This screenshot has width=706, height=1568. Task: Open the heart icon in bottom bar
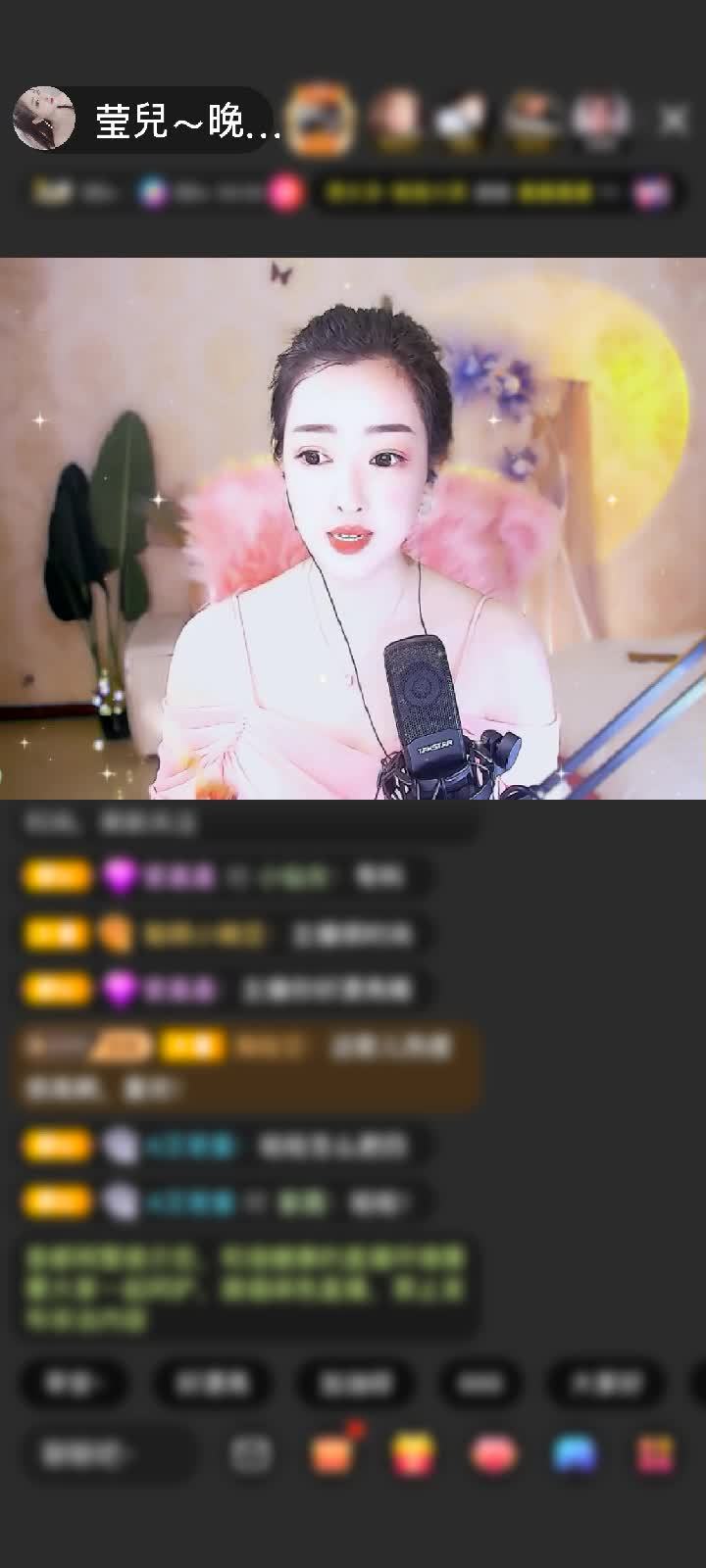click(x=493, y=1454)
